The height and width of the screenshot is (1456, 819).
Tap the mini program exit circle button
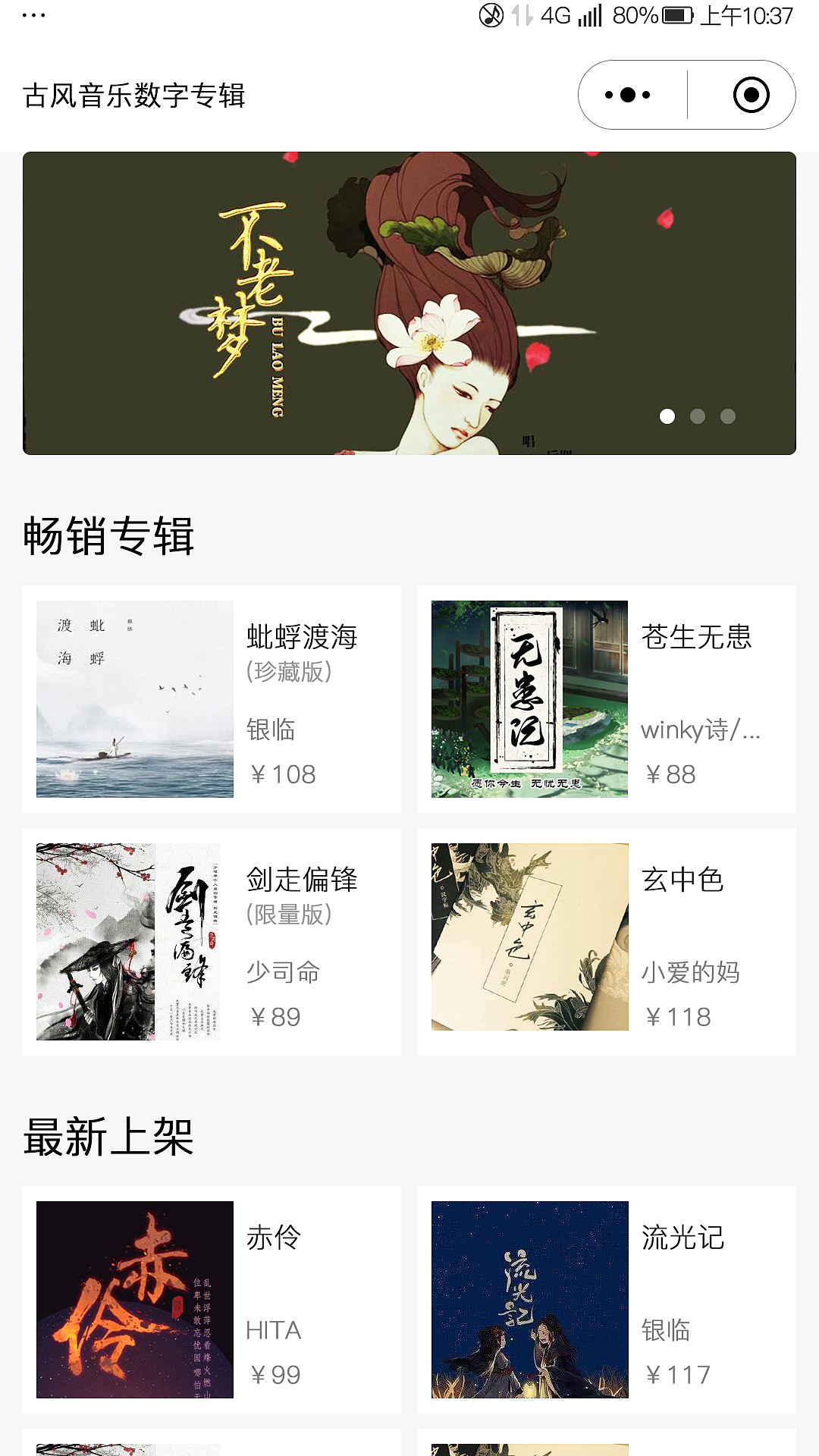click(x=751, y=95)
